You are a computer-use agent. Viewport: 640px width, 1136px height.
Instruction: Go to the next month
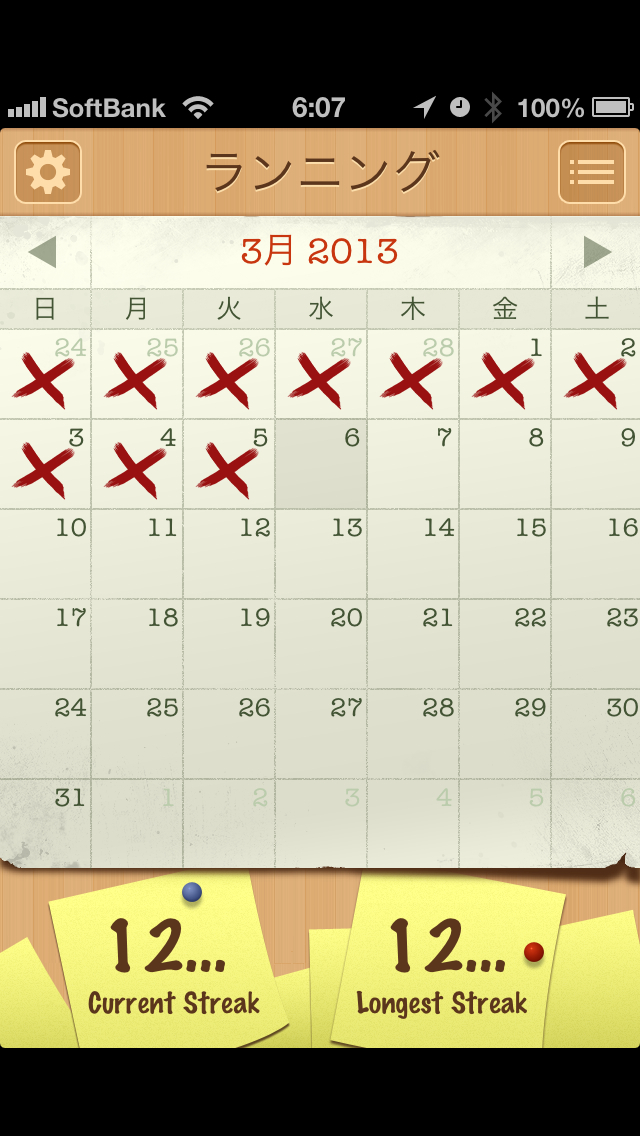coord(596,252)
